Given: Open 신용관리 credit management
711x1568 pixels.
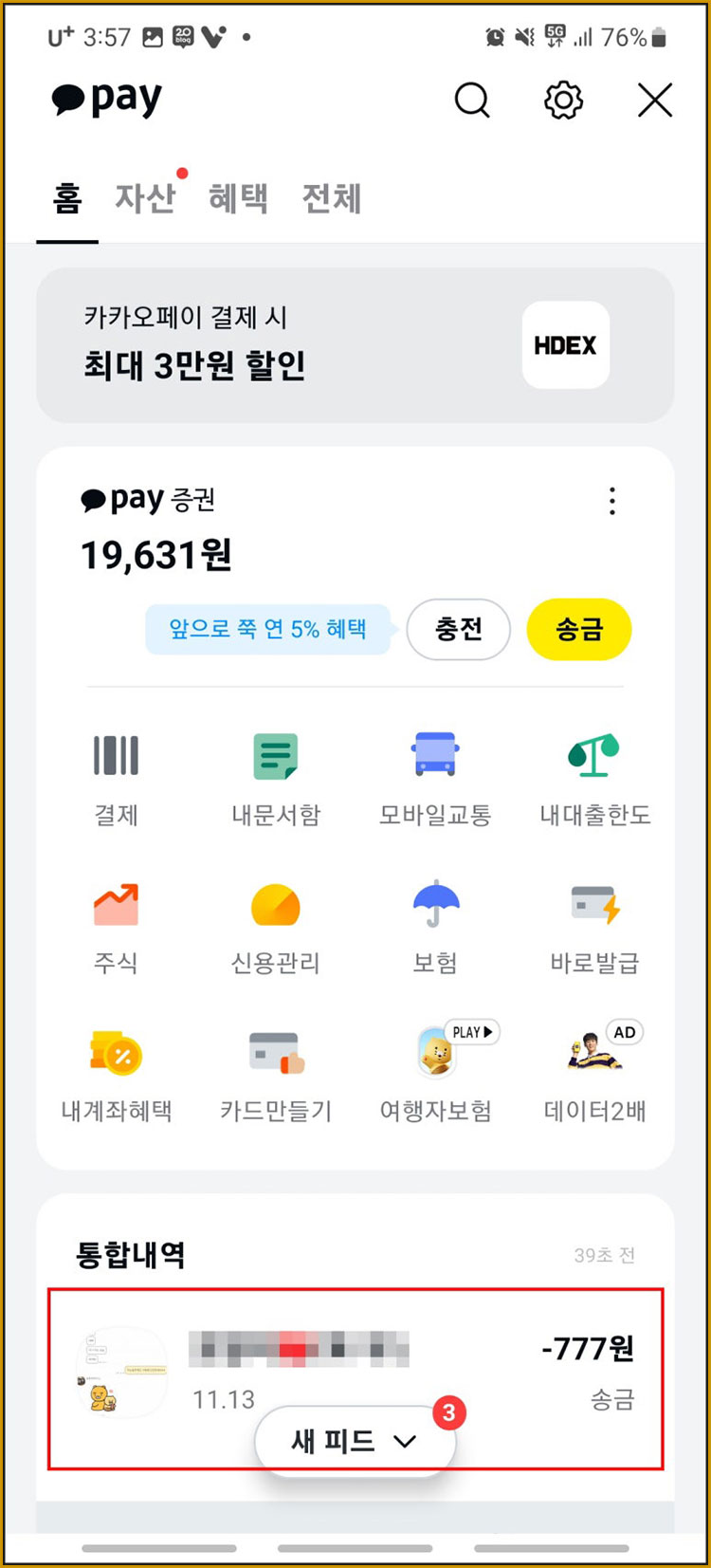Looking at the screenshot, I should point(275,904).
